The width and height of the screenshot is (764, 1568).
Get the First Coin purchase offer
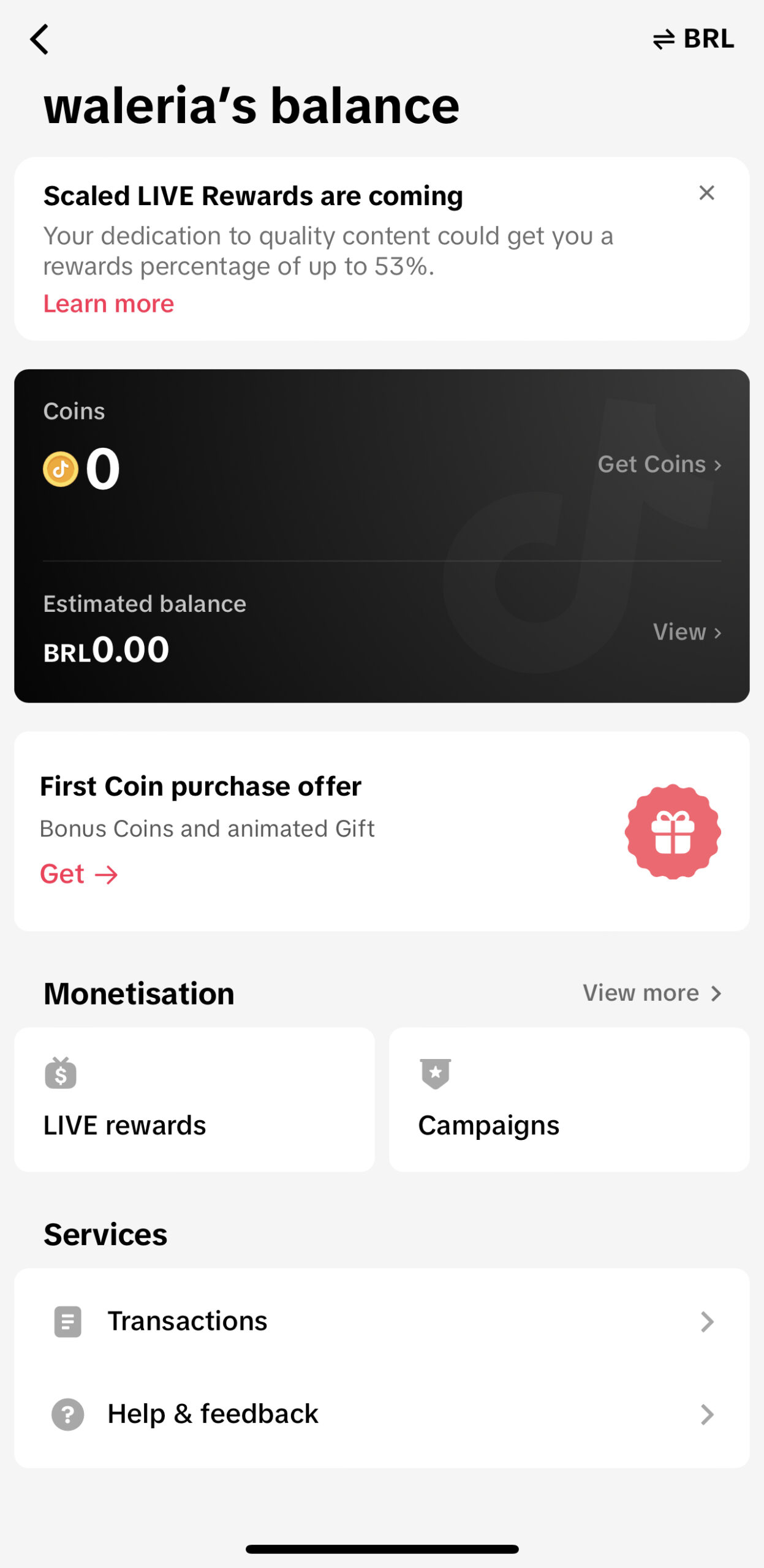click(79, 874)
